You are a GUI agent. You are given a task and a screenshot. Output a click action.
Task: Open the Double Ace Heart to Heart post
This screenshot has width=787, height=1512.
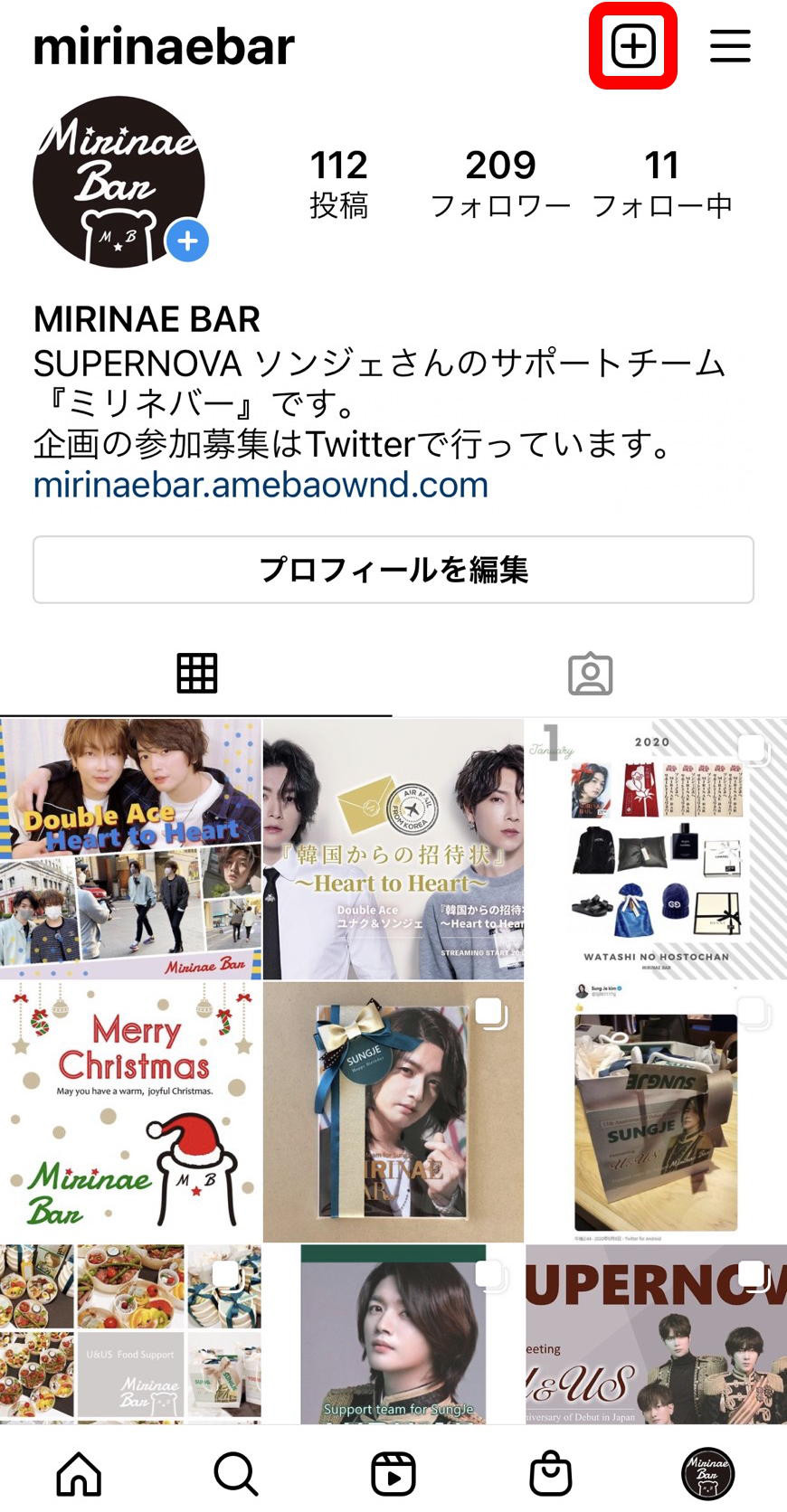(x=130, y=848)
